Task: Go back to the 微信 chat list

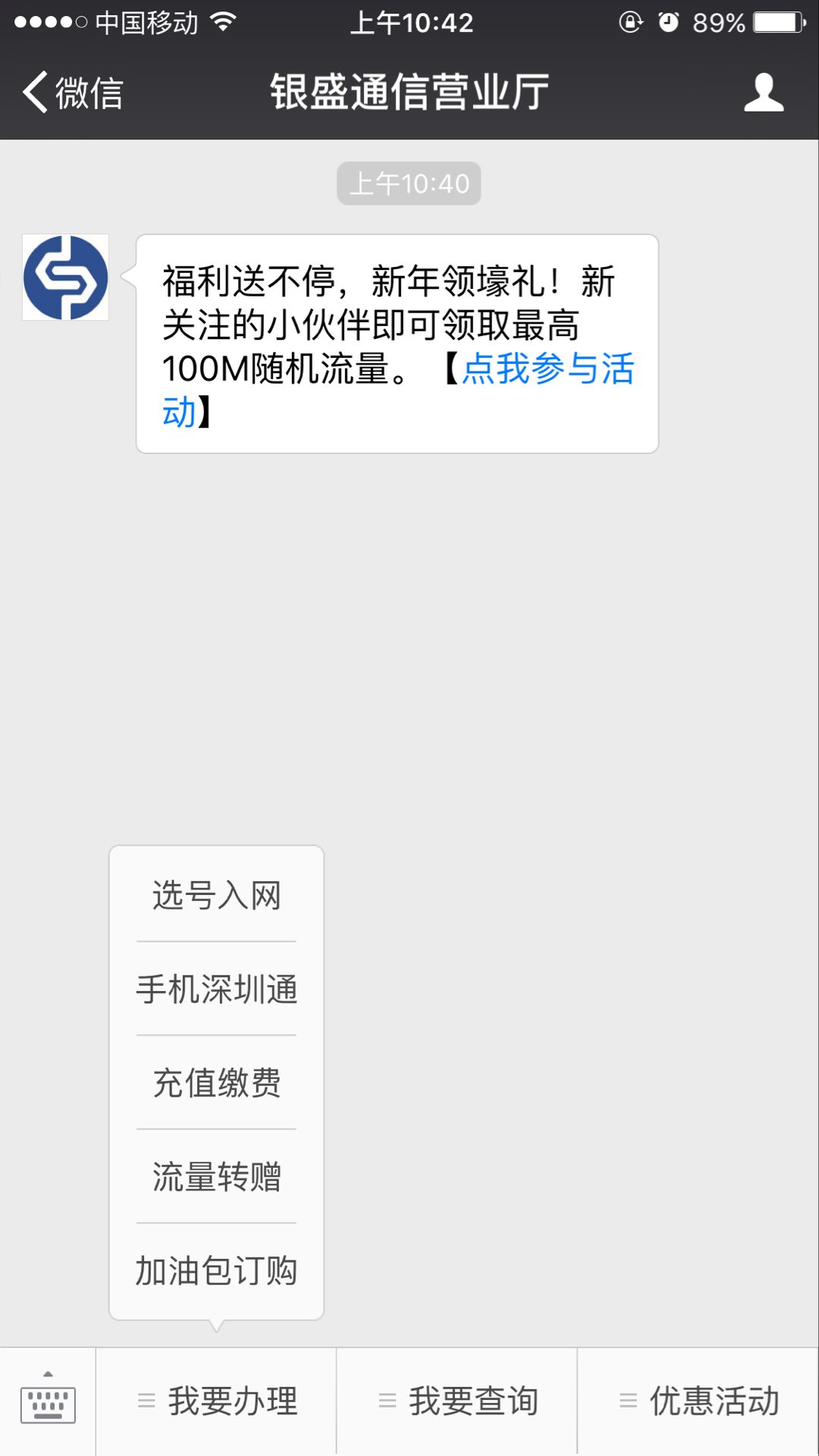Action: [73, 93]
